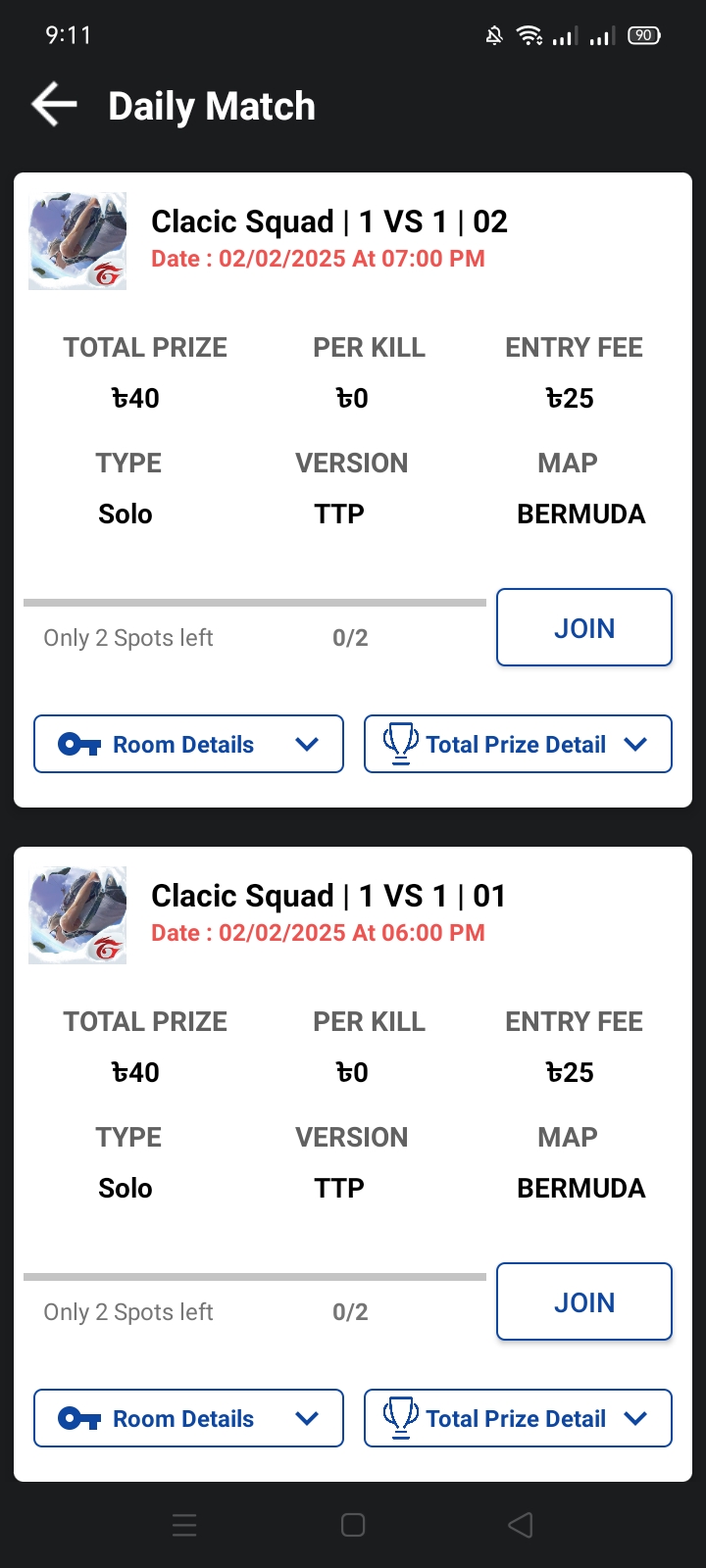Open recent apps from the navigation bar

tap(184, 1525)
